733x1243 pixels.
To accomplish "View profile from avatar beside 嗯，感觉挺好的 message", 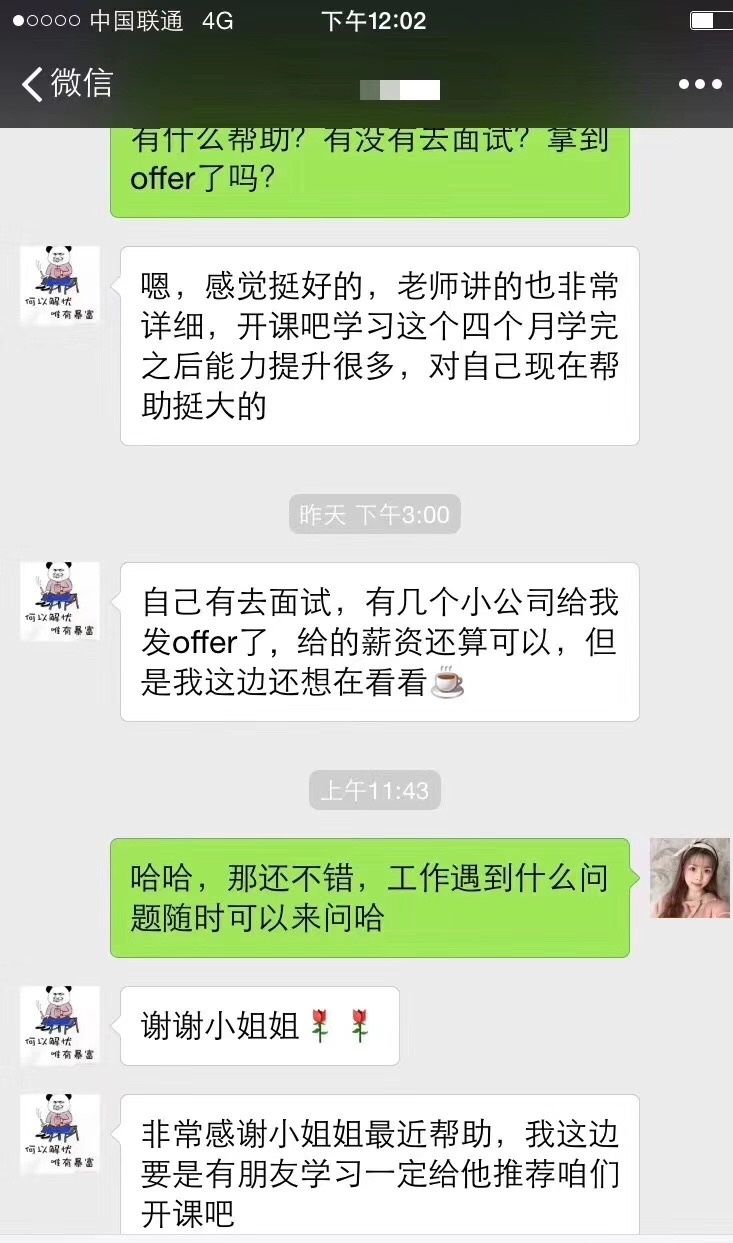I will [x=60, y=285].
